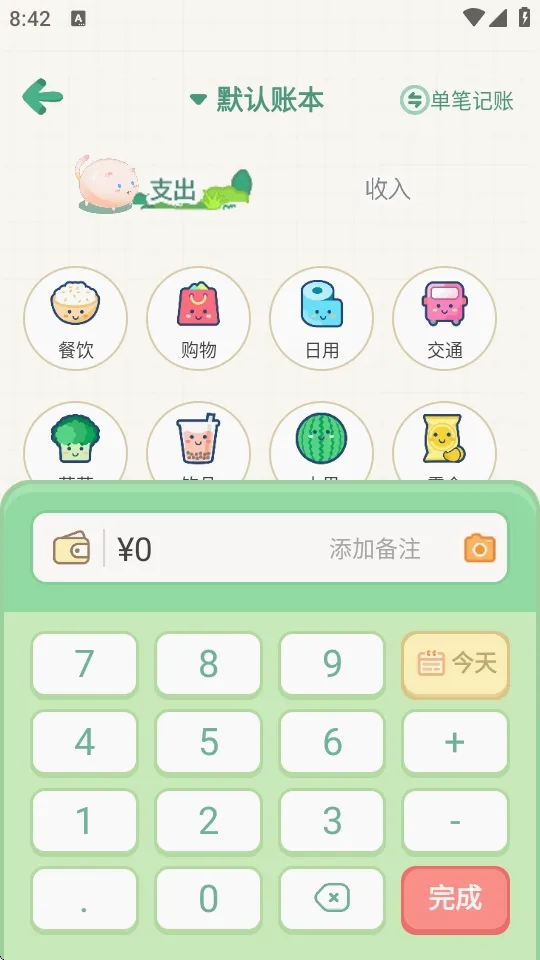Select the 交通 category
This screenshot has height=960, width=540.
click(444, 318)
